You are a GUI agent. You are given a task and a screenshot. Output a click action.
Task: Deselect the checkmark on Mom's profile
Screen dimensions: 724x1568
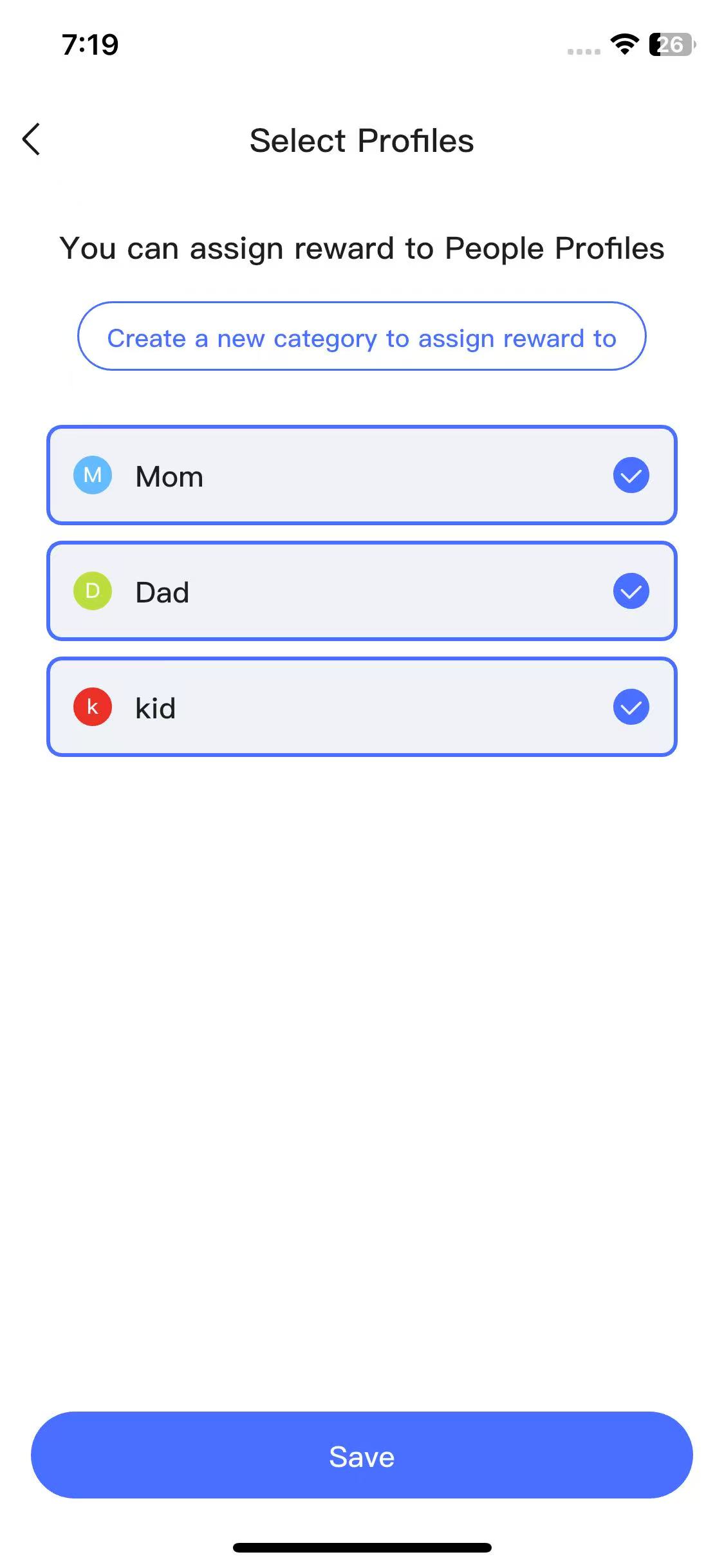(631, 475)
